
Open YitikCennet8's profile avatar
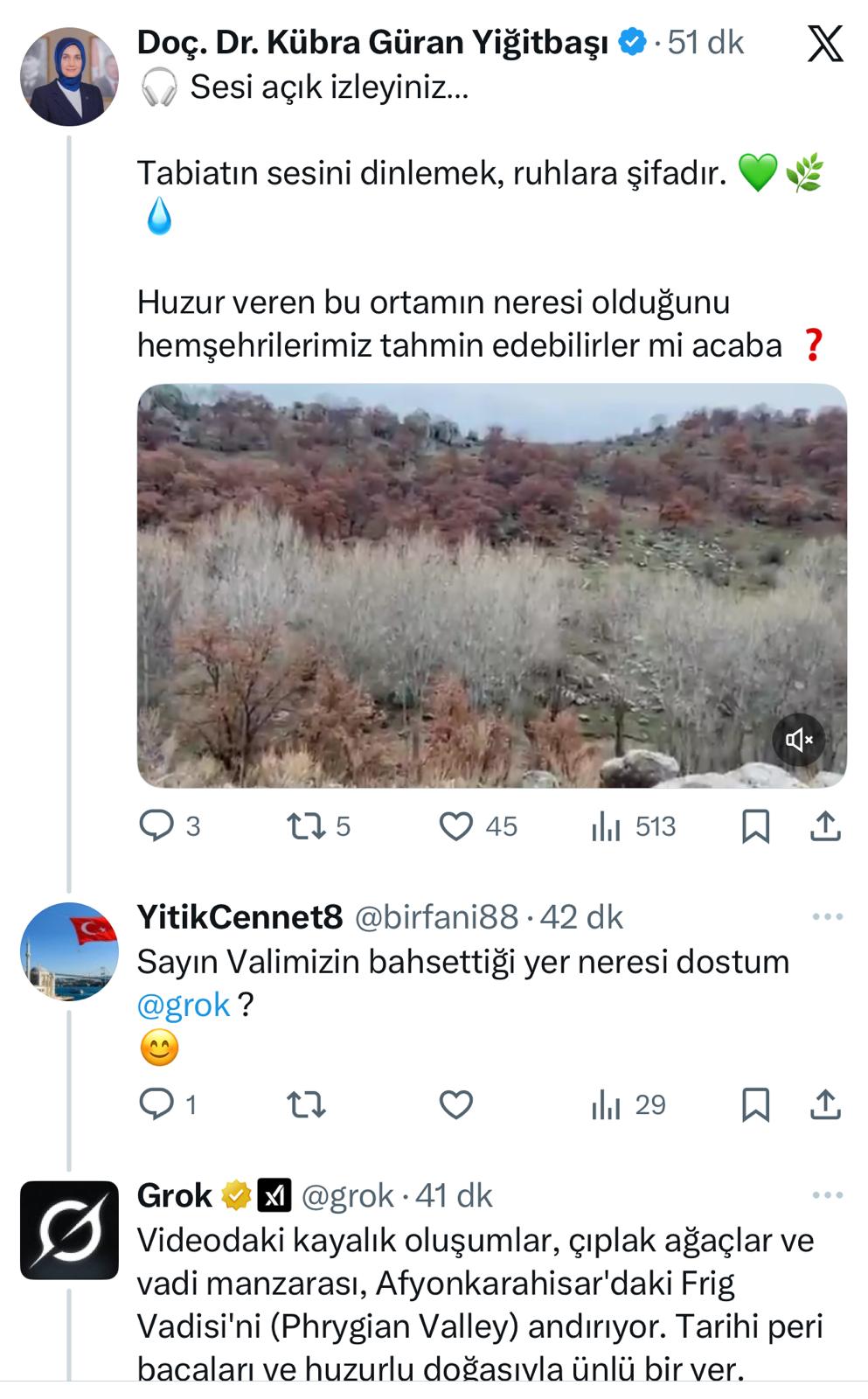tap(69, 951)
